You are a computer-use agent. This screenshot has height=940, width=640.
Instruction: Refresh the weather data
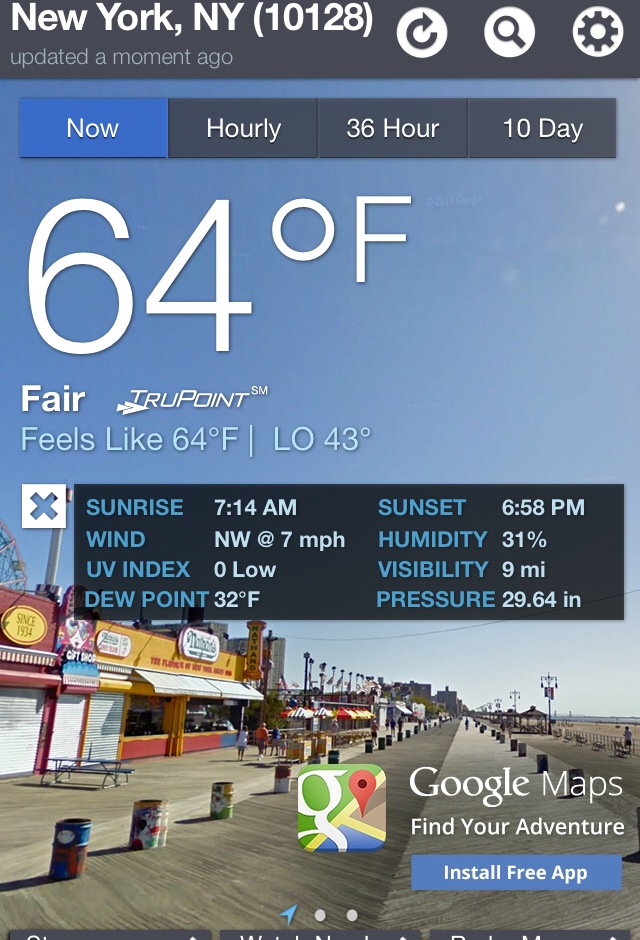coord(422,34)
